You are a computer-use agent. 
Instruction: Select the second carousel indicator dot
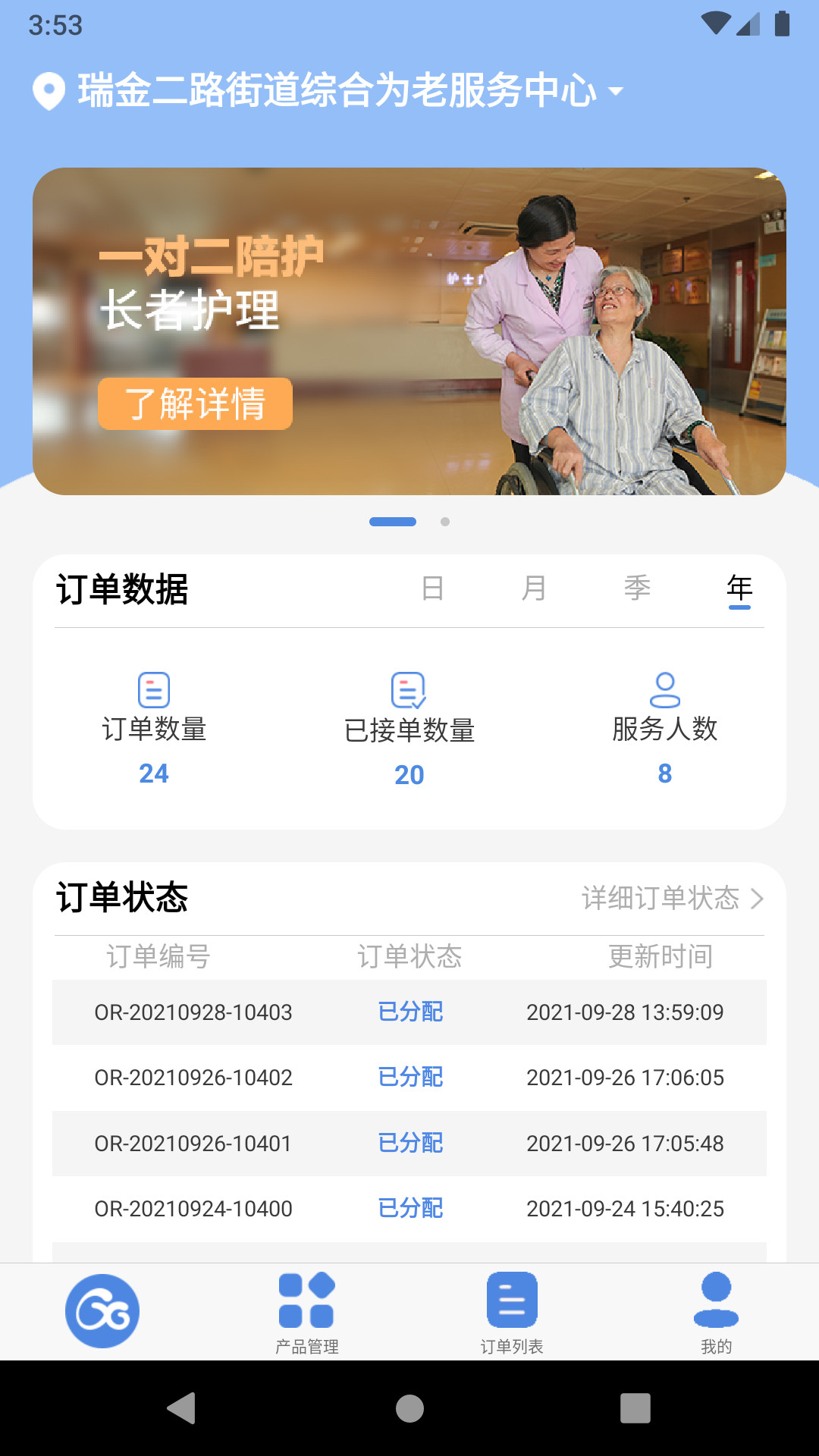444,522
